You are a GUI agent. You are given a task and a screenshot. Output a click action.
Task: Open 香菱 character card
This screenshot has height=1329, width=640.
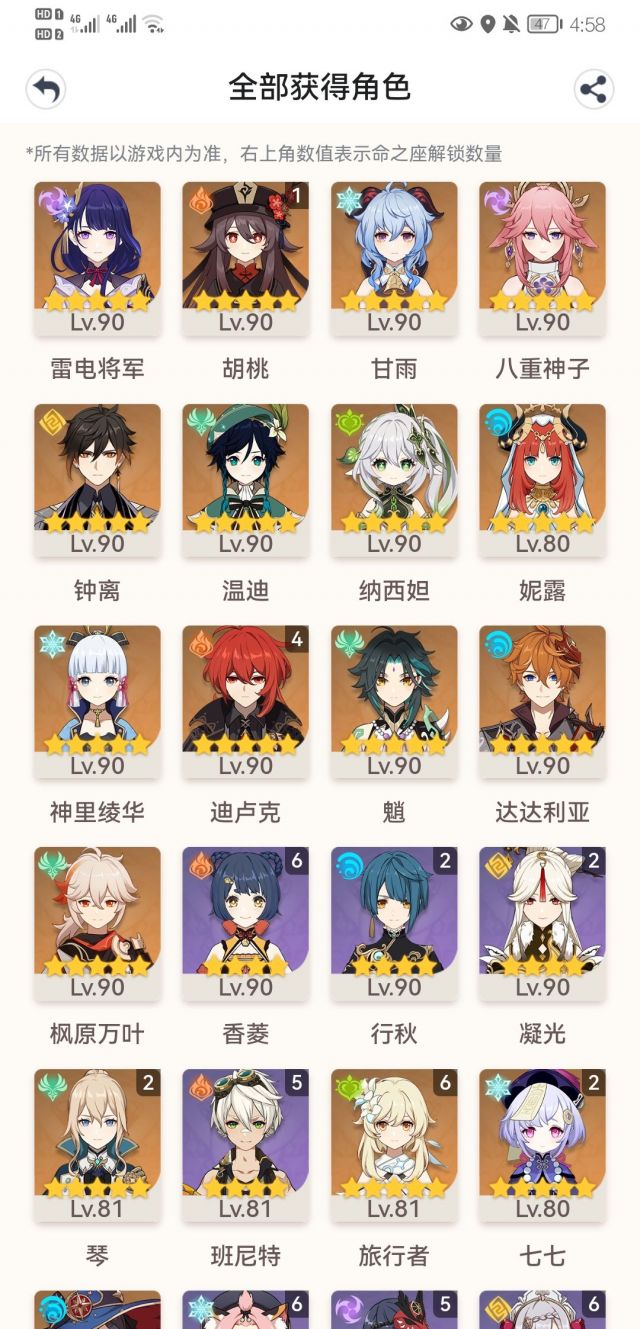(x=245, y=923)
